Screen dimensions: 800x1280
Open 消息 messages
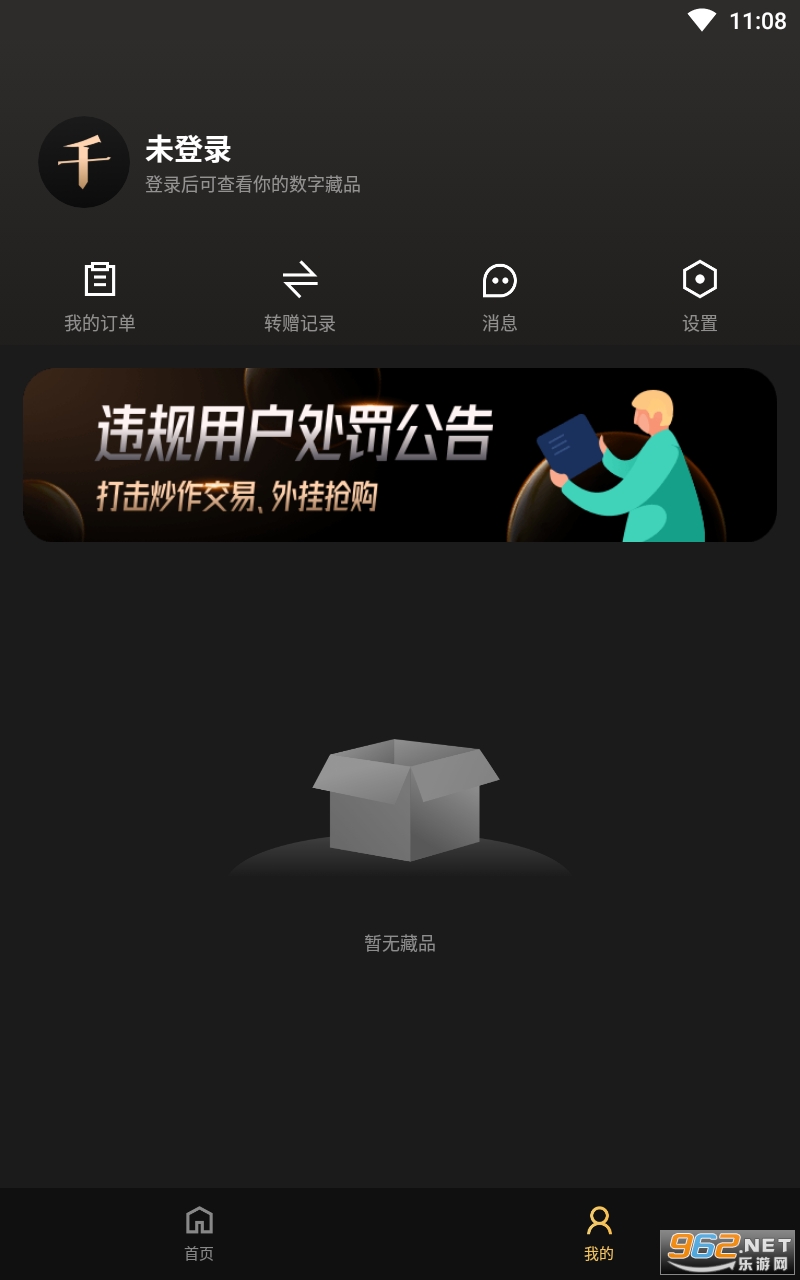pyautogui.click(x=500, y=297)
